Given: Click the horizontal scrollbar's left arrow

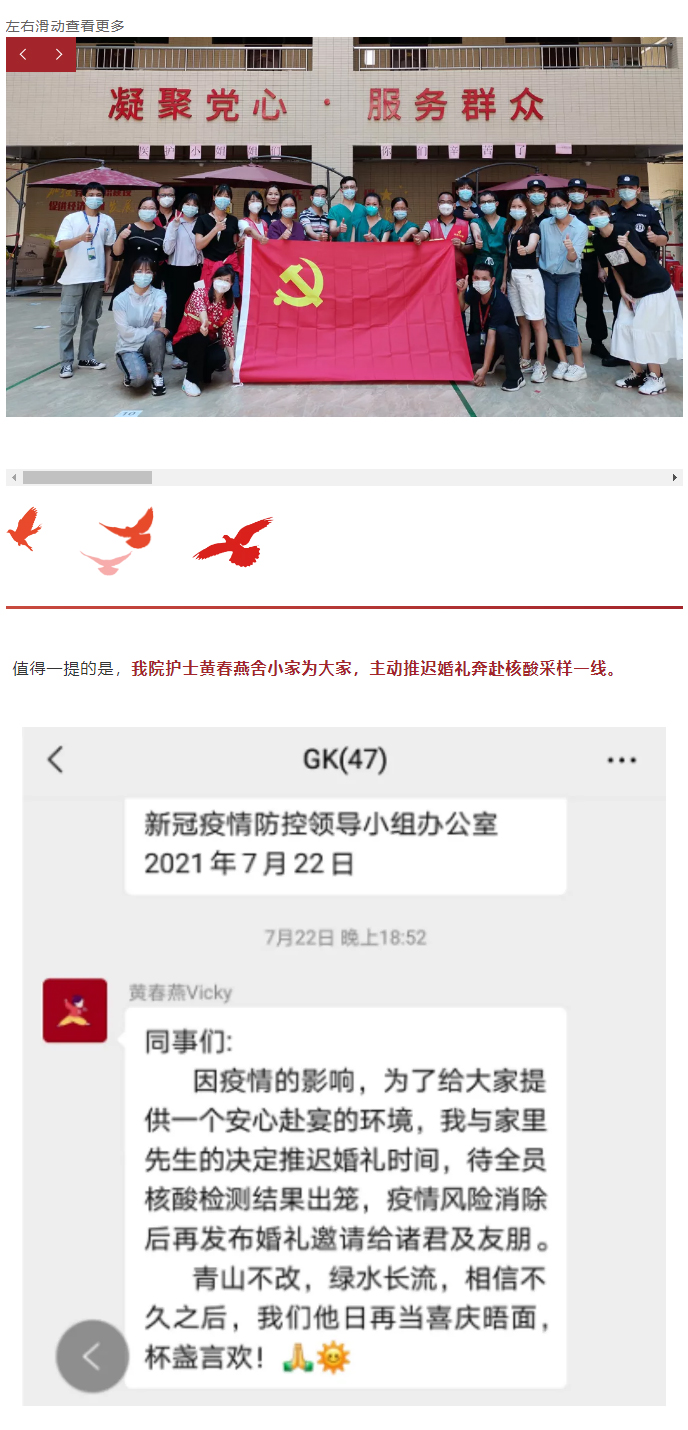Looking at the screenshot, I should tap(14, 478).
